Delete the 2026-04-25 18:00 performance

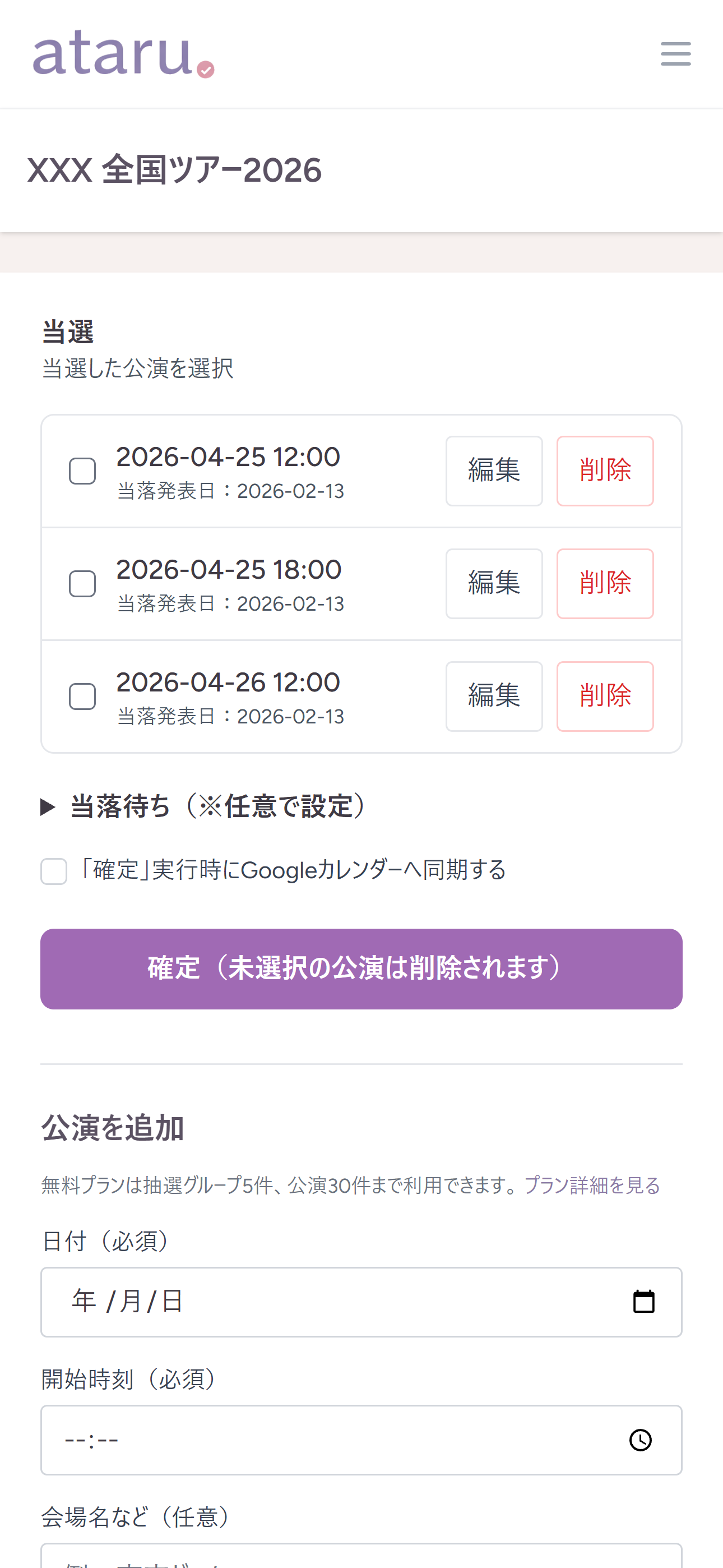pyautogui.click(x=605, y=583)
